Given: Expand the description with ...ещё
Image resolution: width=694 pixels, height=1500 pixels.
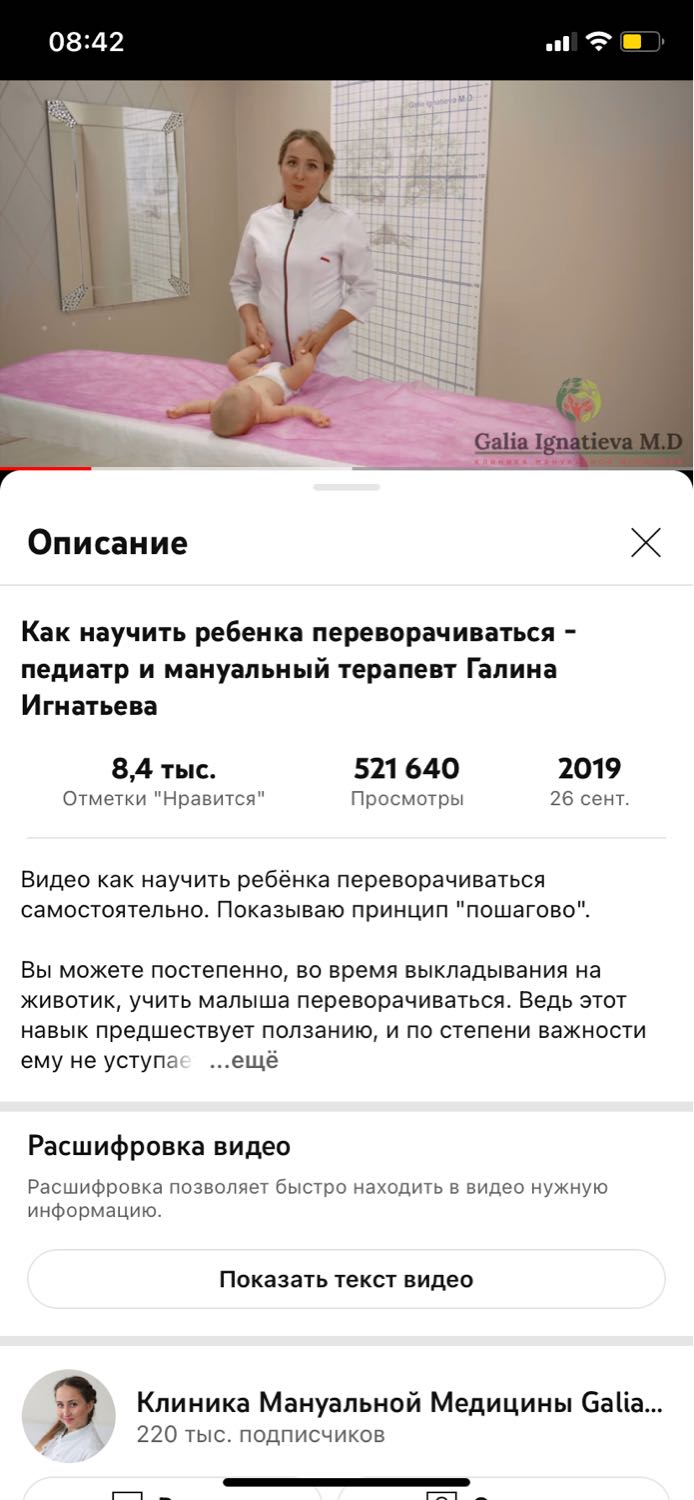Looking at the screenshot, I should point(244,1061).
